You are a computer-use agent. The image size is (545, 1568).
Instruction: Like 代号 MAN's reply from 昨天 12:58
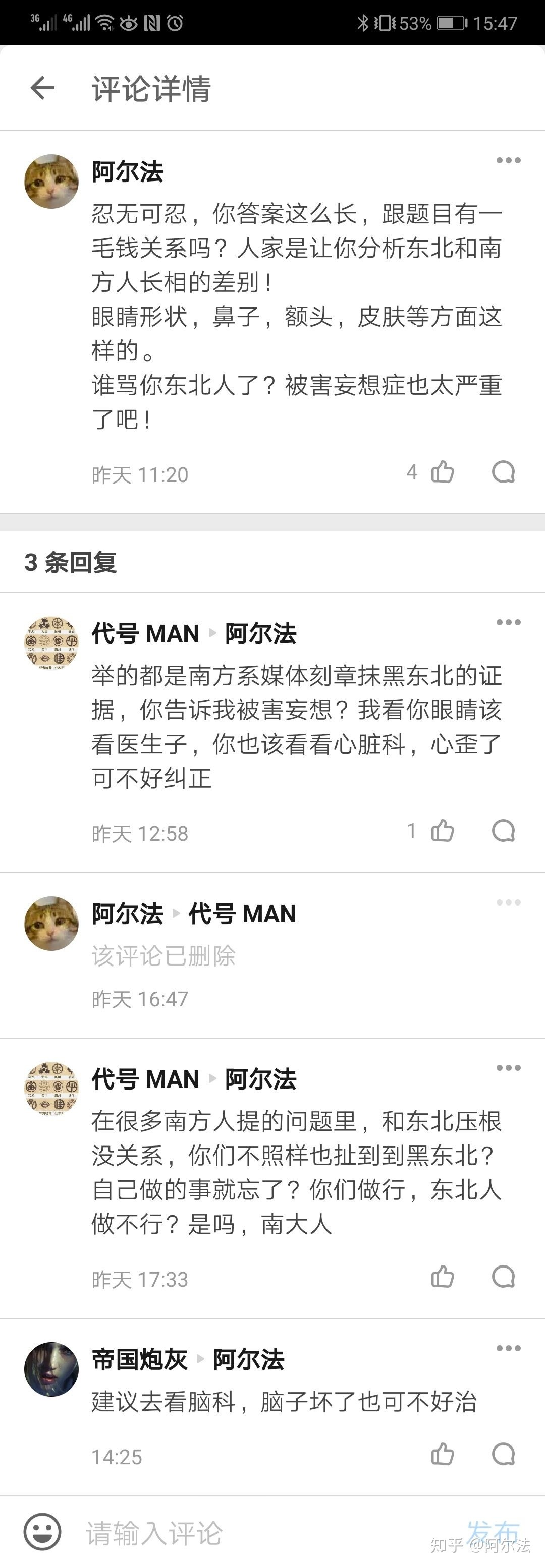[x=442, y=831]
